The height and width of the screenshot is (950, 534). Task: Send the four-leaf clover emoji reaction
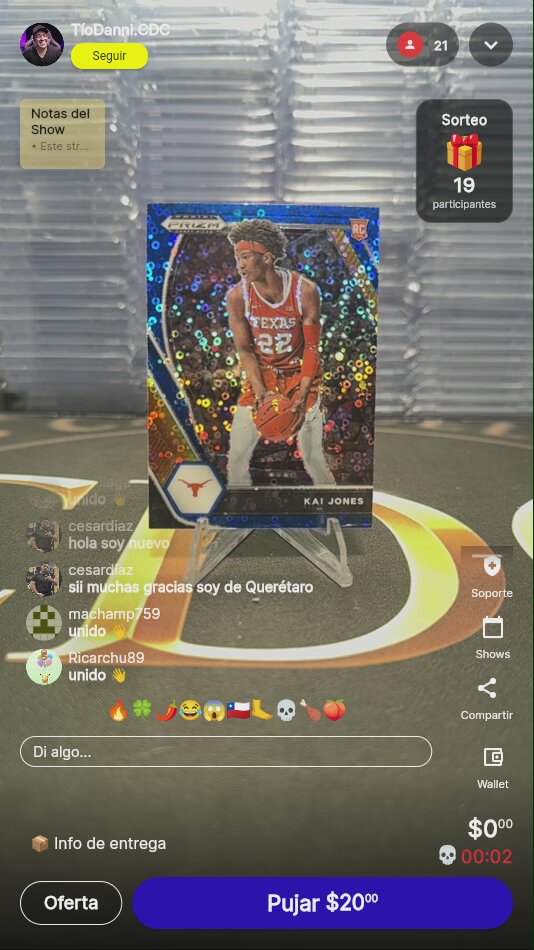[142, 710]
